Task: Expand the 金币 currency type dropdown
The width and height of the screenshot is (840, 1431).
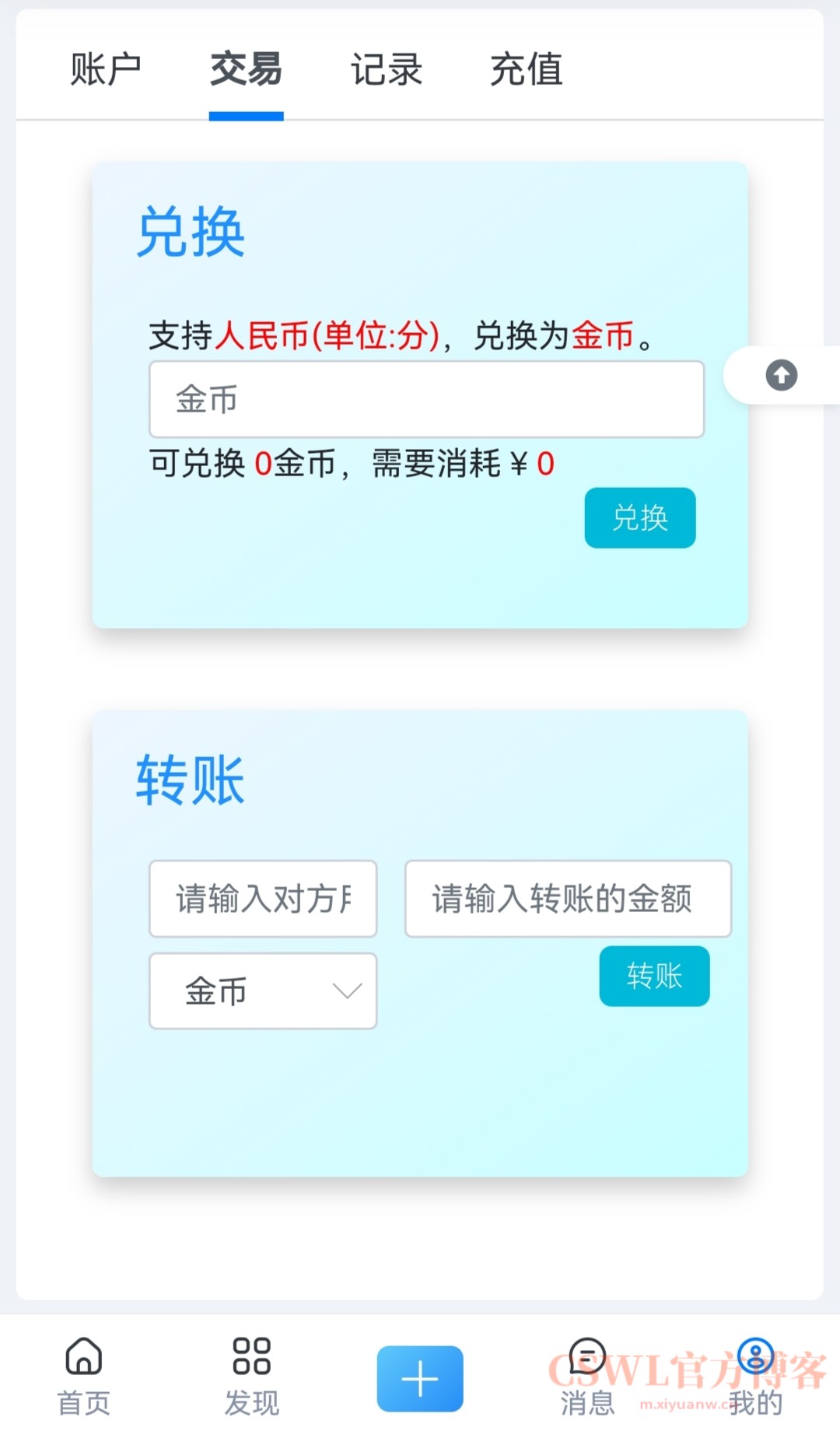Action: (x=262, y=991)
